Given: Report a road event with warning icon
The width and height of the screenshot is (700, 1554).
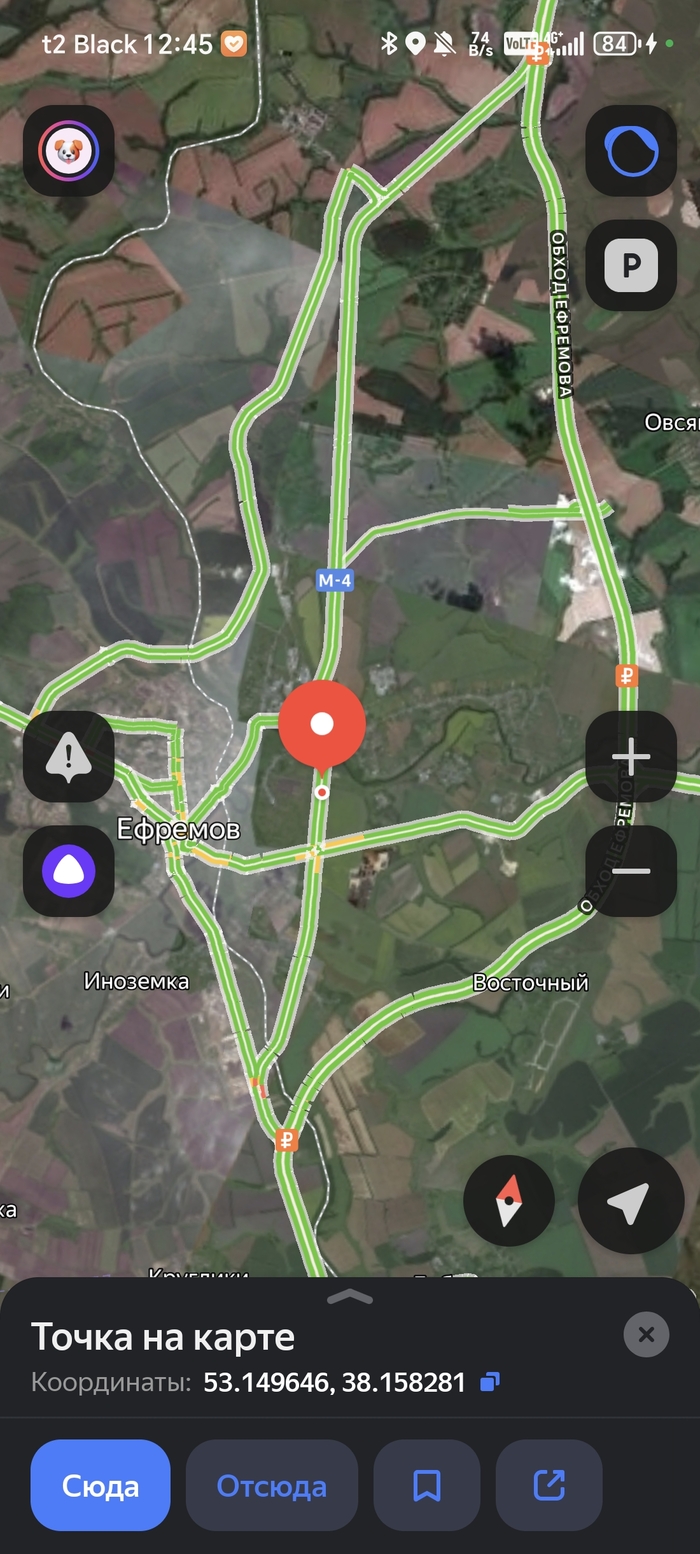Looking at the screenshot, I should pos(68,757).
